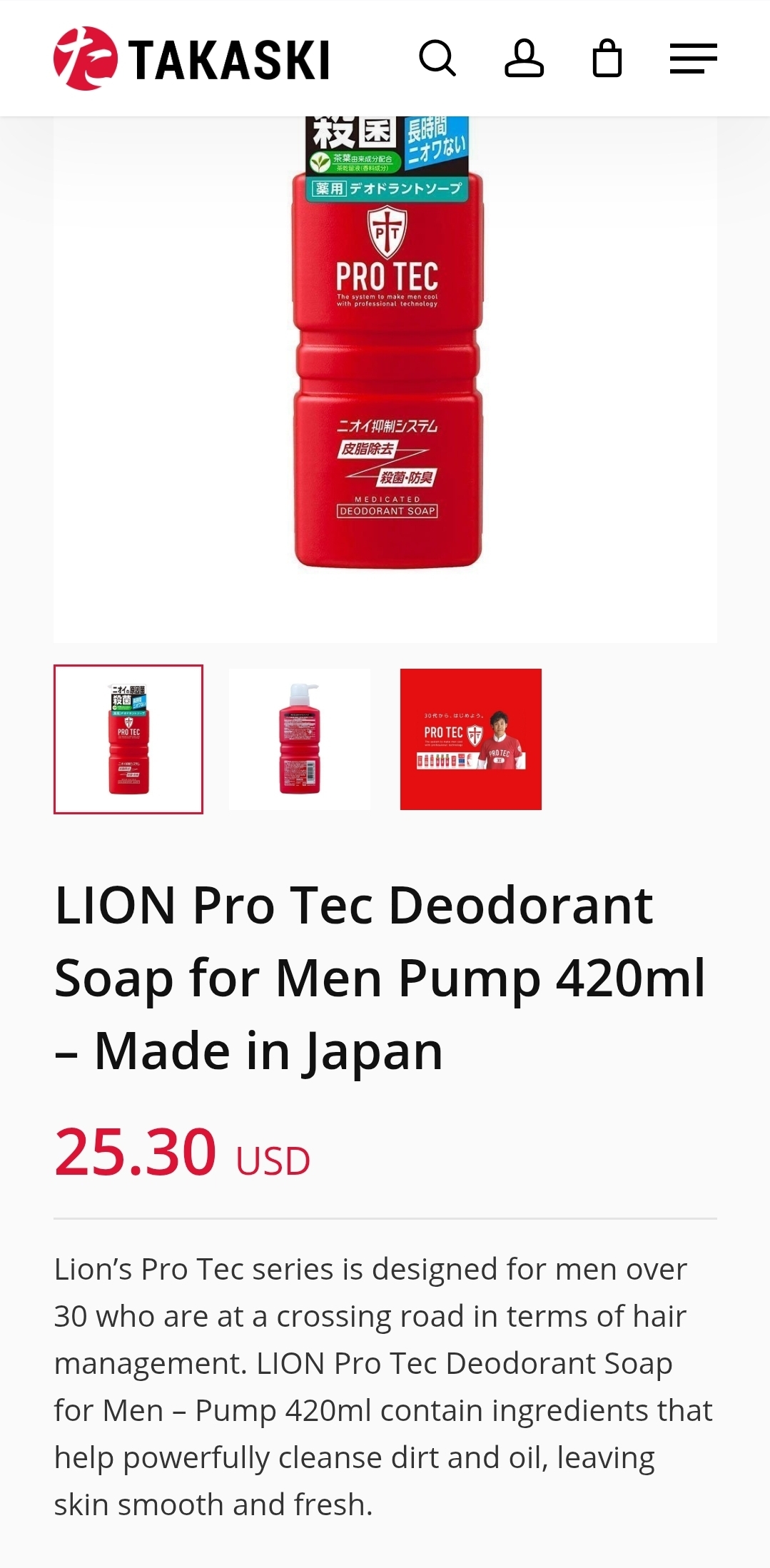Open the main product image
The height and width of the screenshot is (1568, 770).
pos(385,379)
